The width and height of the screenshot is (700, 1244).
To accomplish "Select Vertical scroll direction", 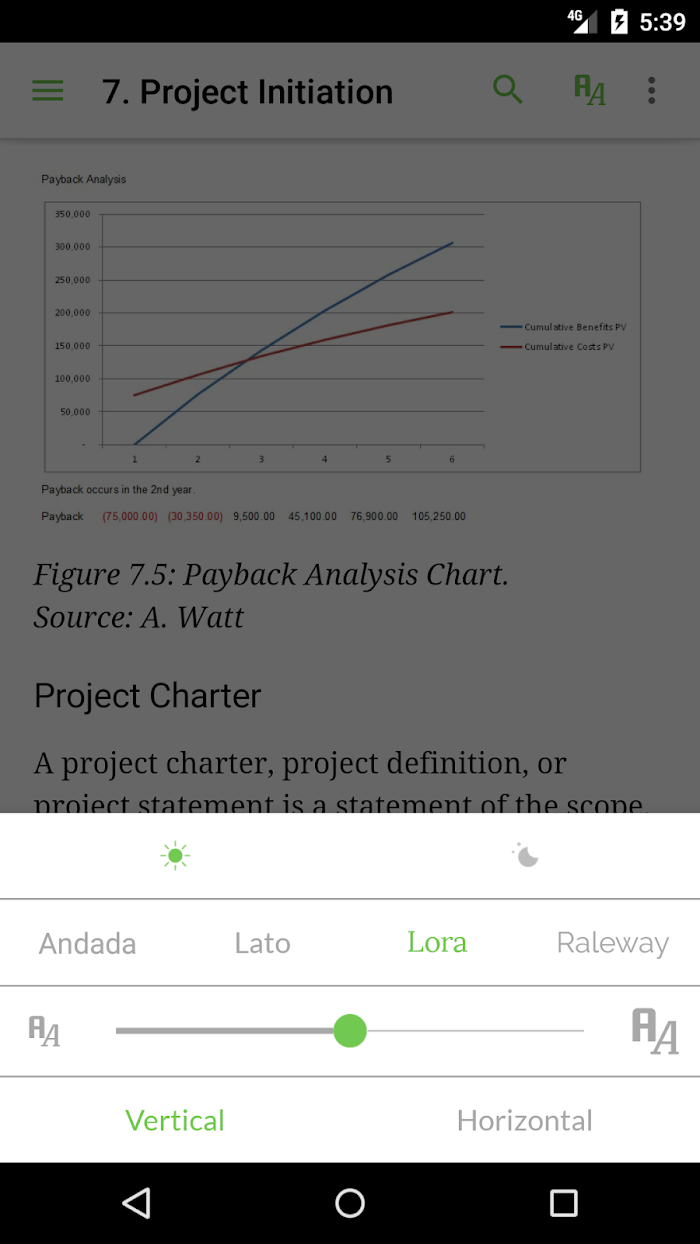I will click(175, 1120).
